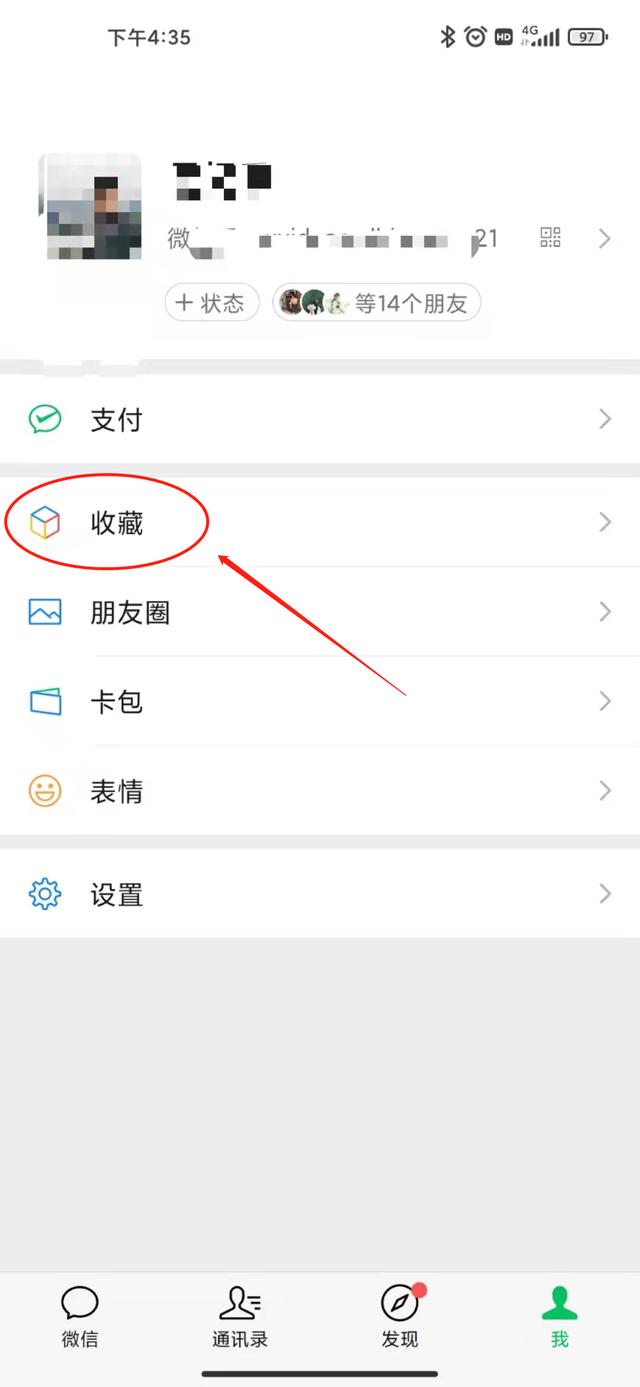
Task: Switch to the 通讯录 contacts tab
Action: pos(240,1316)
